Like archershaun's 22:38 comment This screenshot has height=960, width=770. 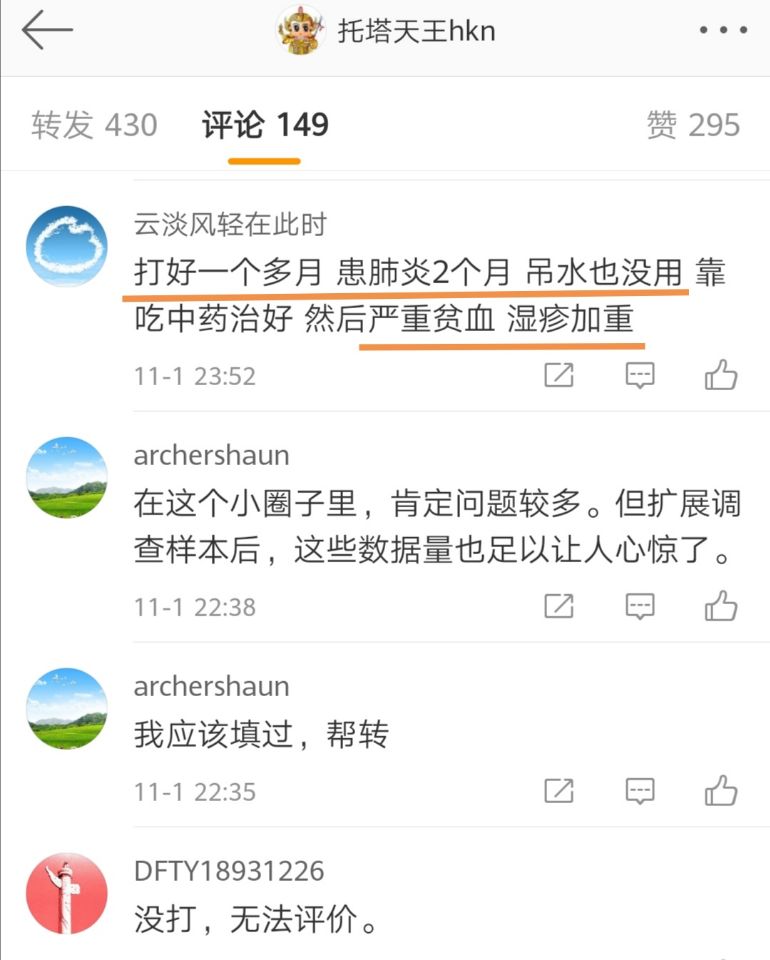(721, 606)
